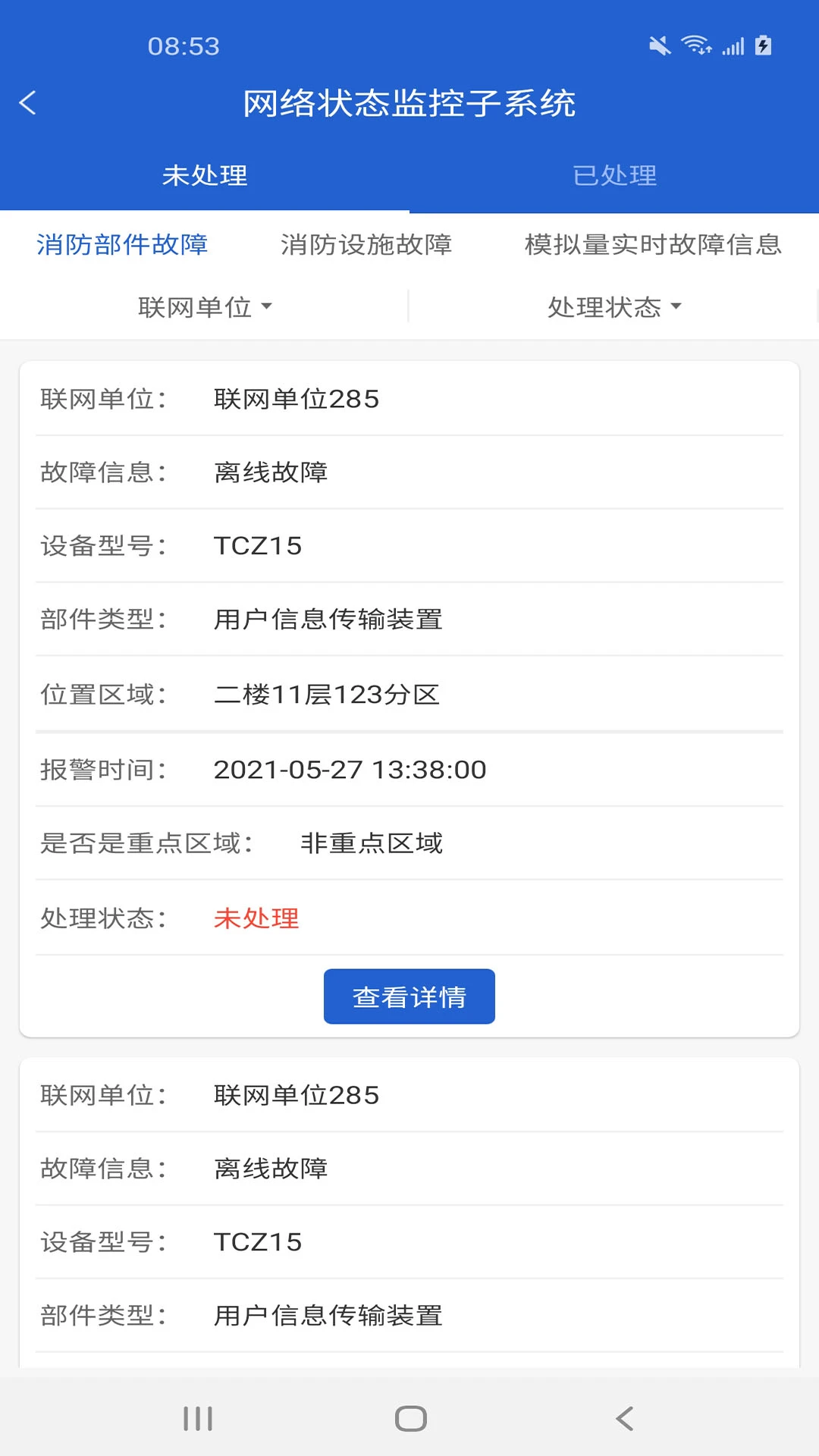Click the red 未处理 status text
The height and width of the screenshot is (1456, 819).
coord(256,919)
